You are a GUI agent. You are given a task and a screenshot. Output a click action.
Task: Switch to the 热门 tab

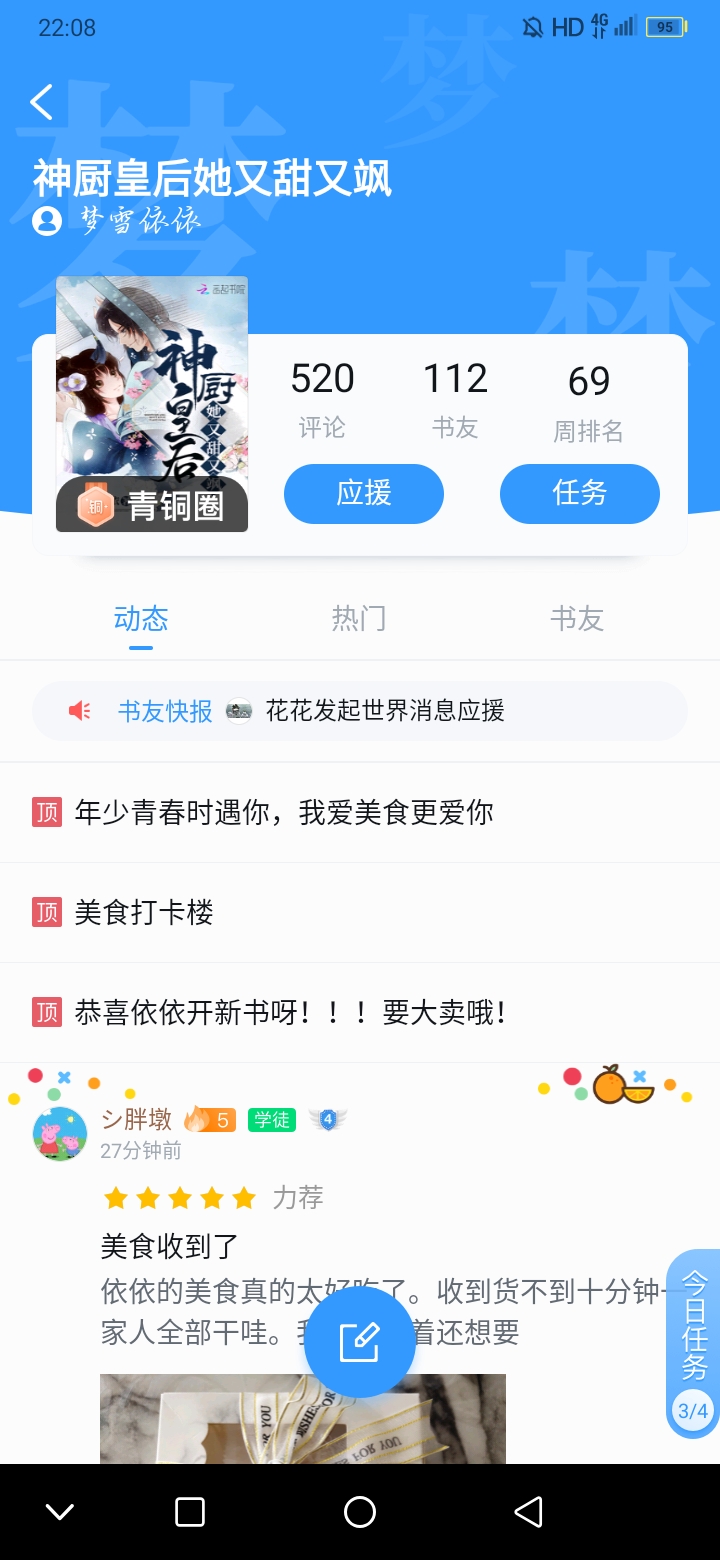[359, 619]
